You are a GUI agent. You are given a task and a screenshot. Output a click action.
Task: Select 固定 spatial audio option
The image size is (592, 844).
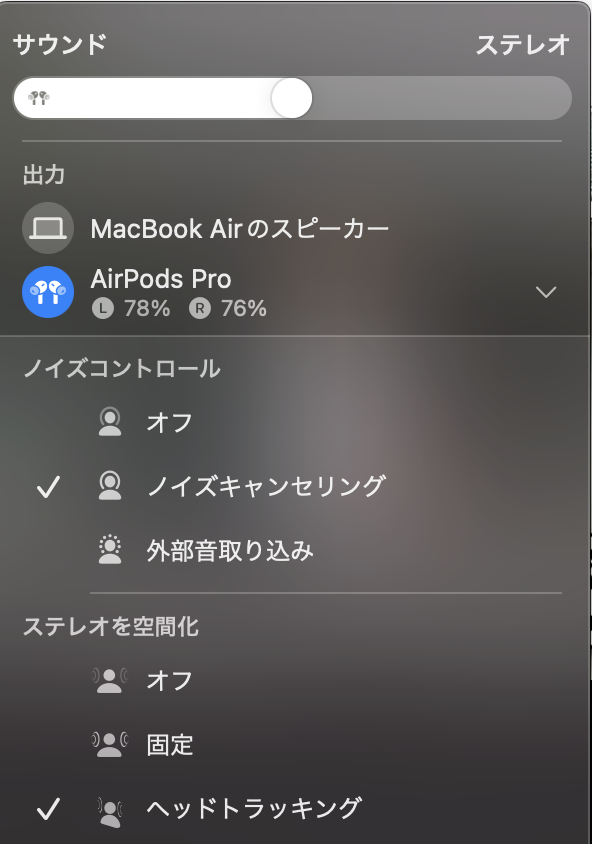click(292, 745)
